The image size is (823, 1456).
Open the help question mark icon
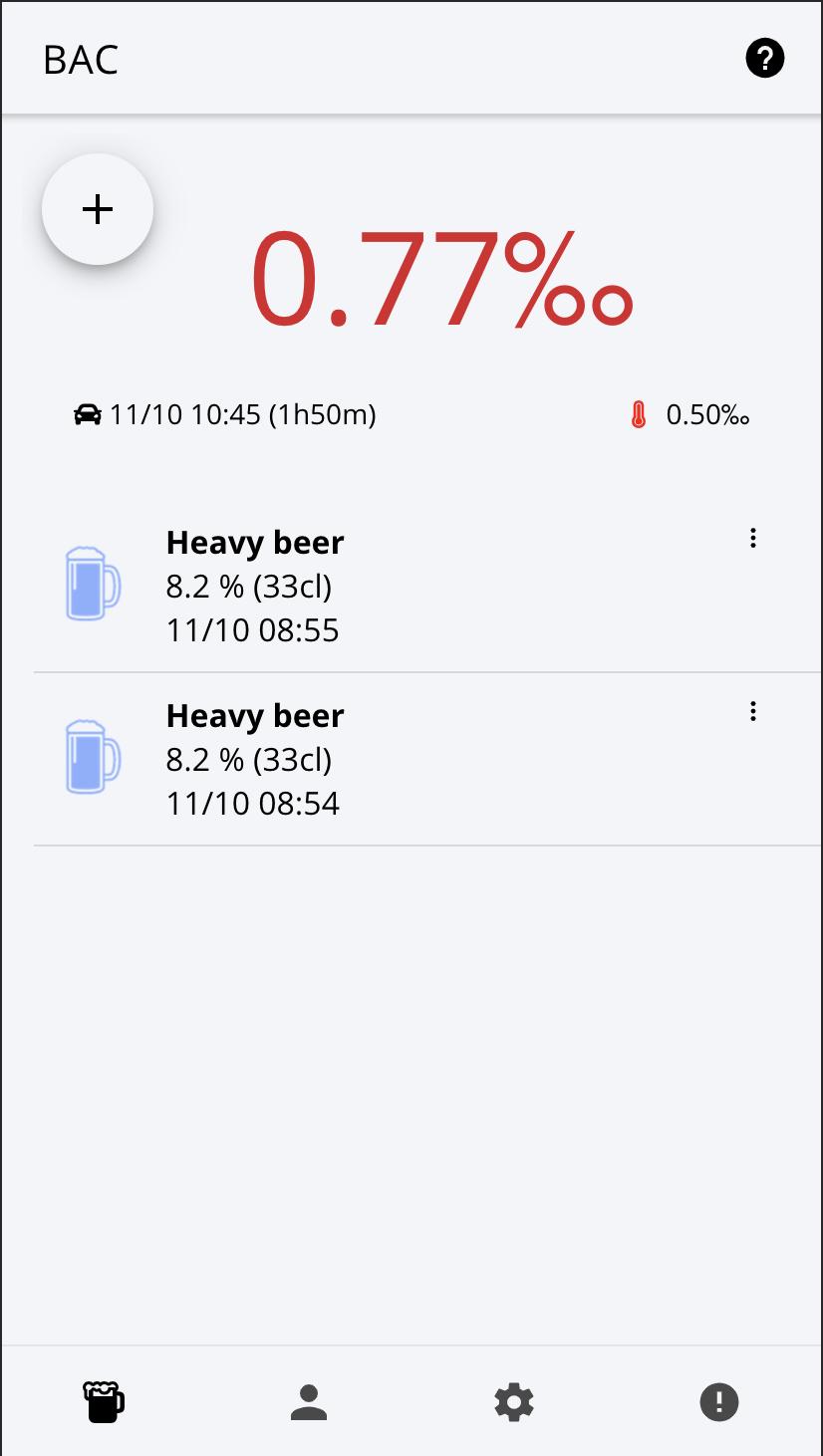[x=765, y=59]
